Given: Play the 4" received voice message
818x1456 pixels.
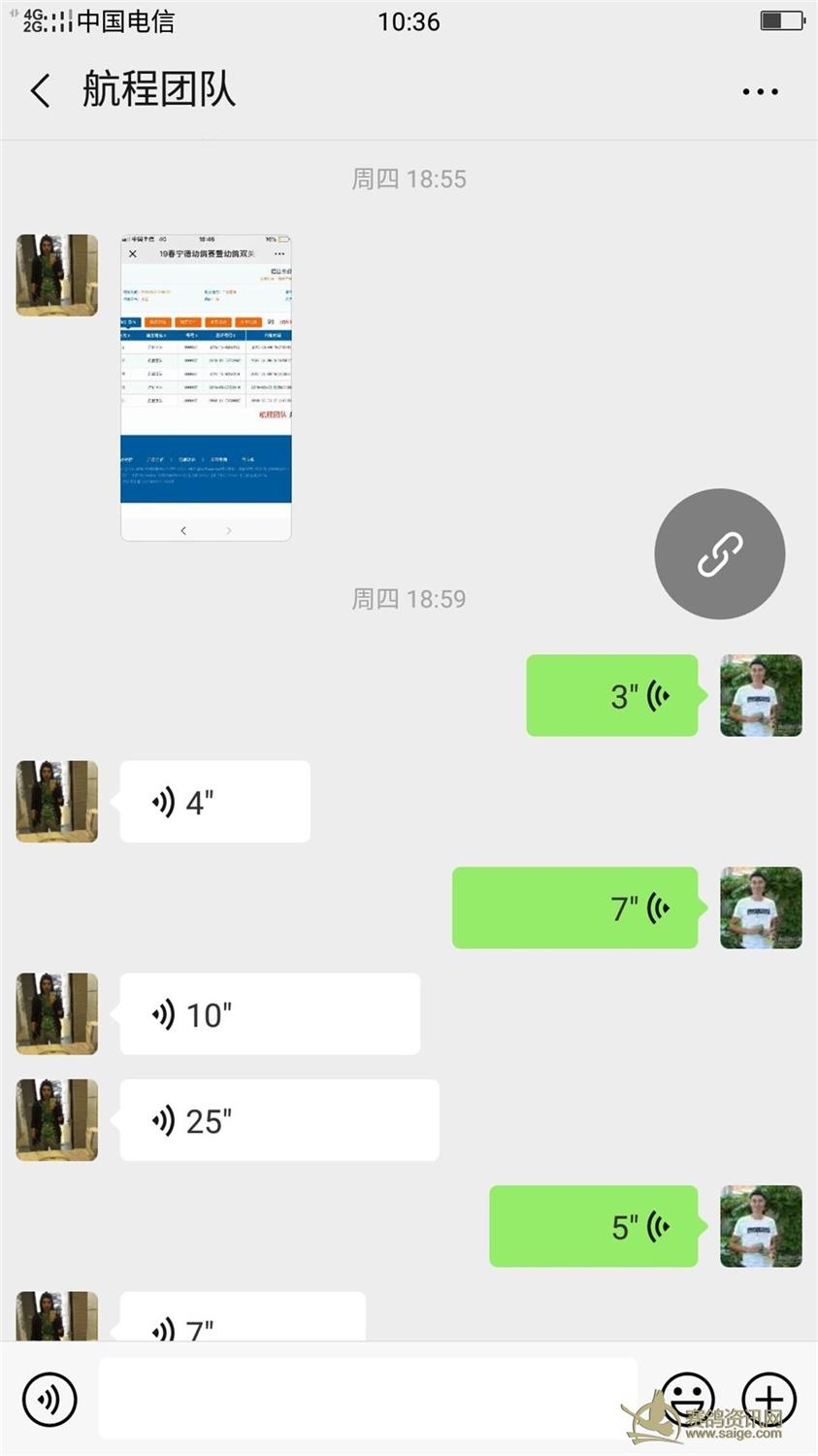Looking at the screenshot, I should click(214, 802).
